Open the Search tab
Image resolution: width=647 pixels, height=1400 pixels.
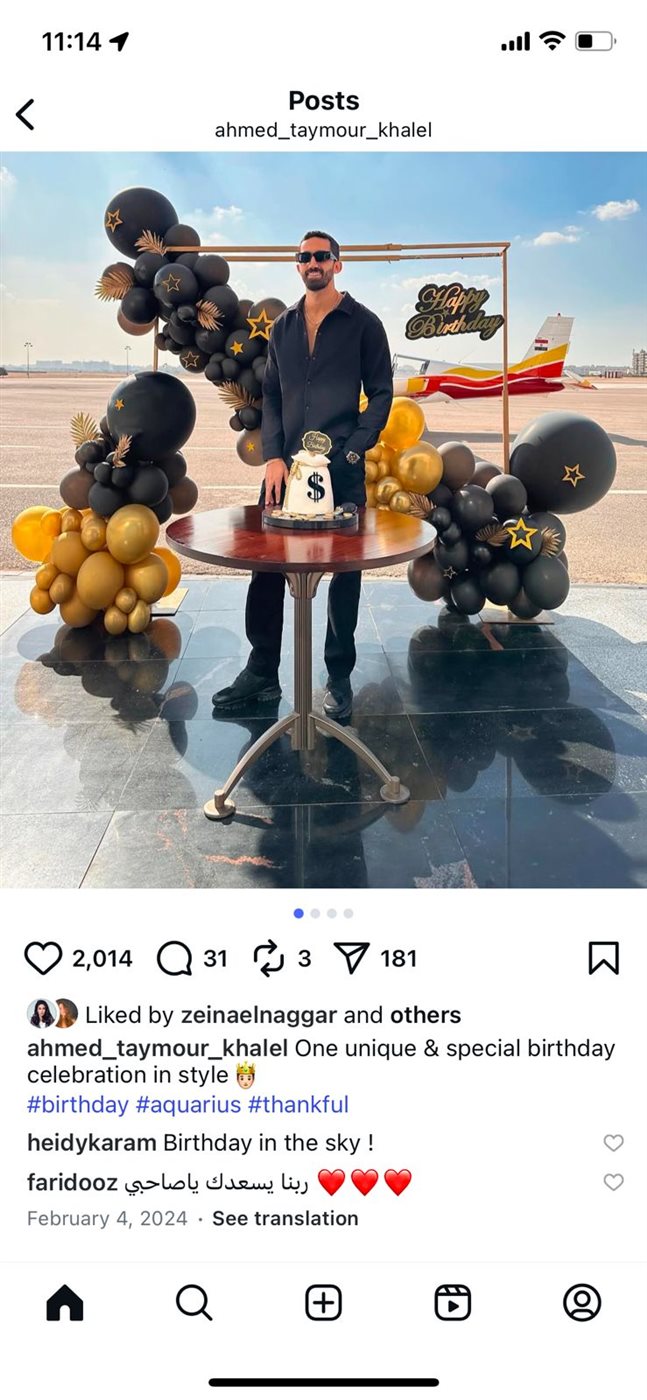click(194, 1303)
